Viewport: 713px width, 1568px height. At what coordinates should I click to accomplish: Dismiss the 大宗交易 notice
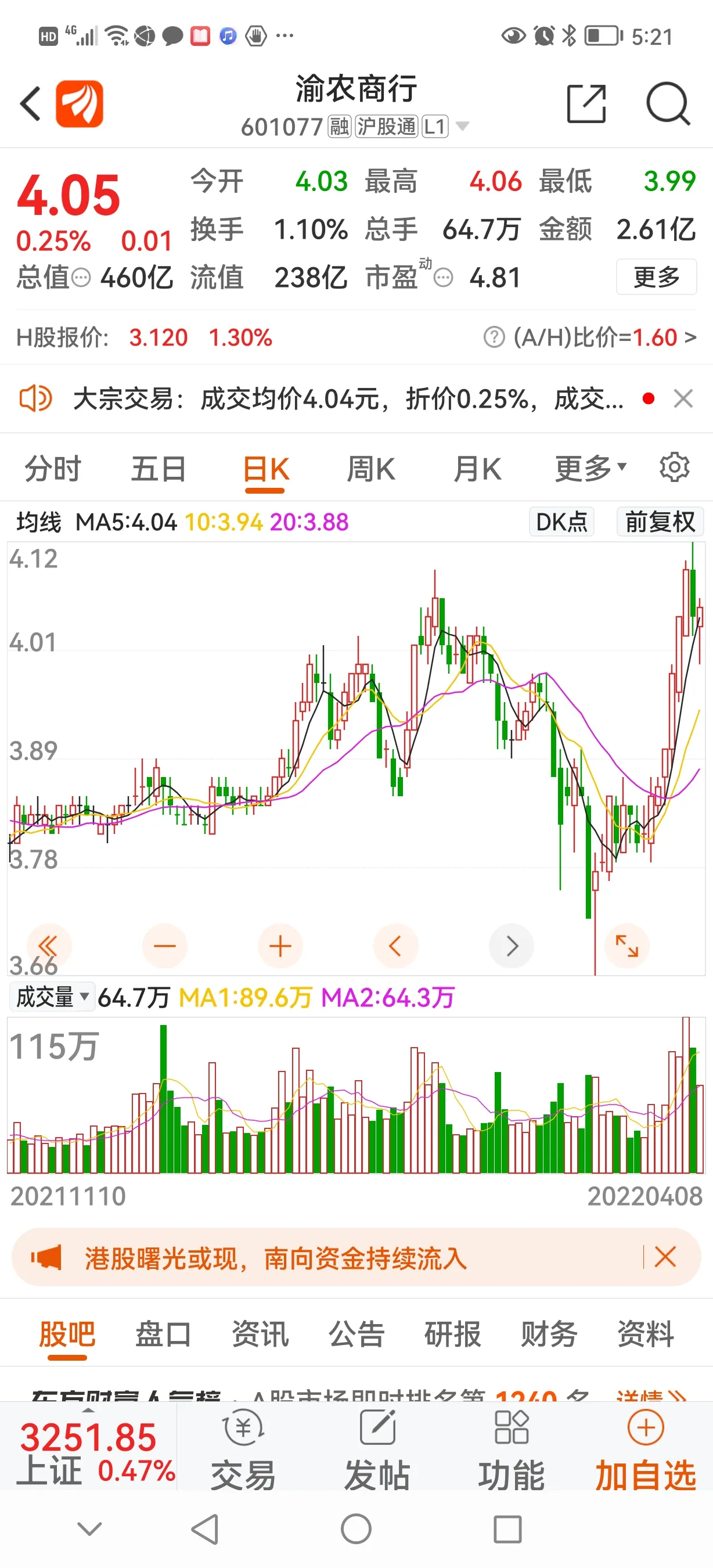tap(683, 399)
